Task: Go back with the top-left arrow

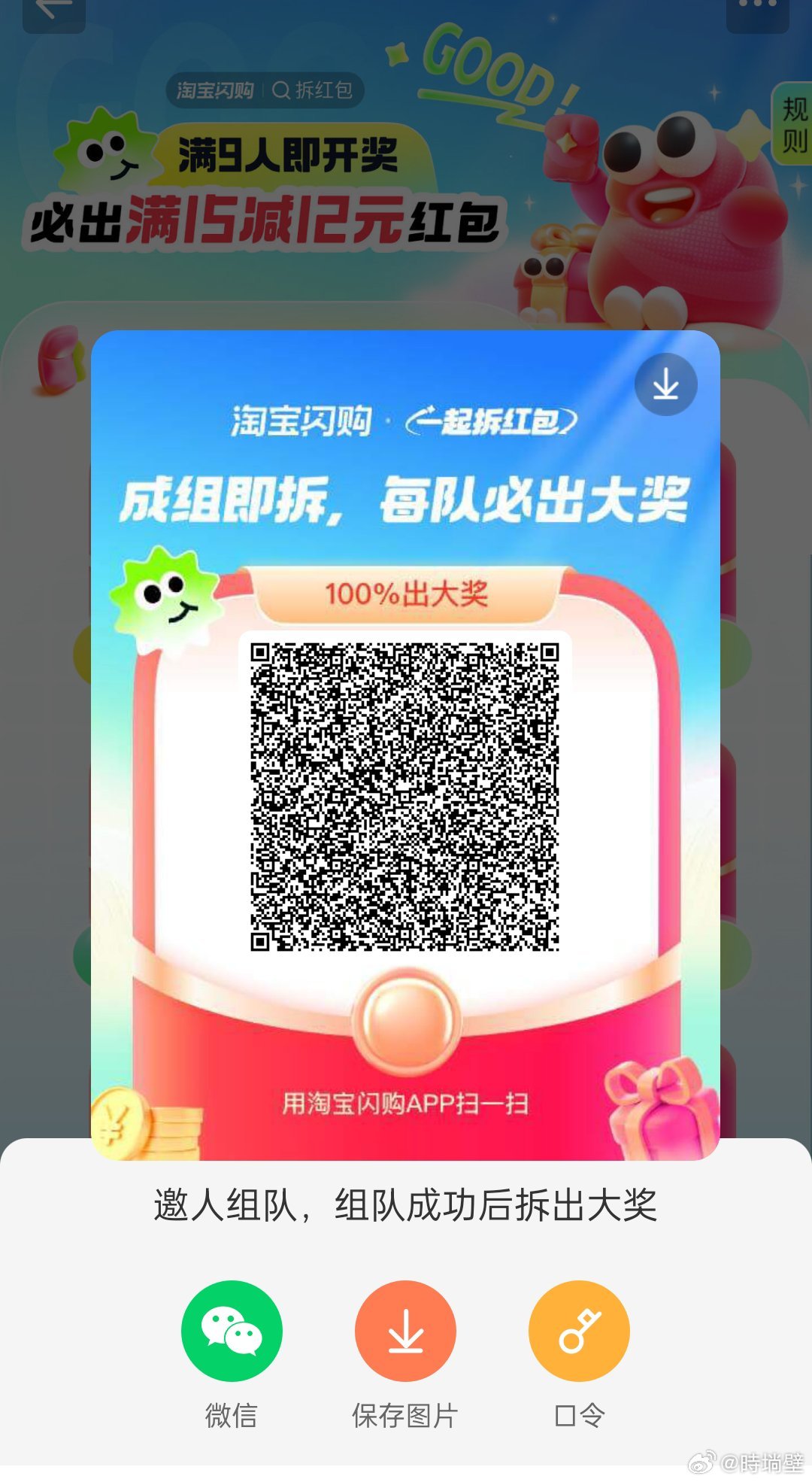Action: (x=53, y=11)
